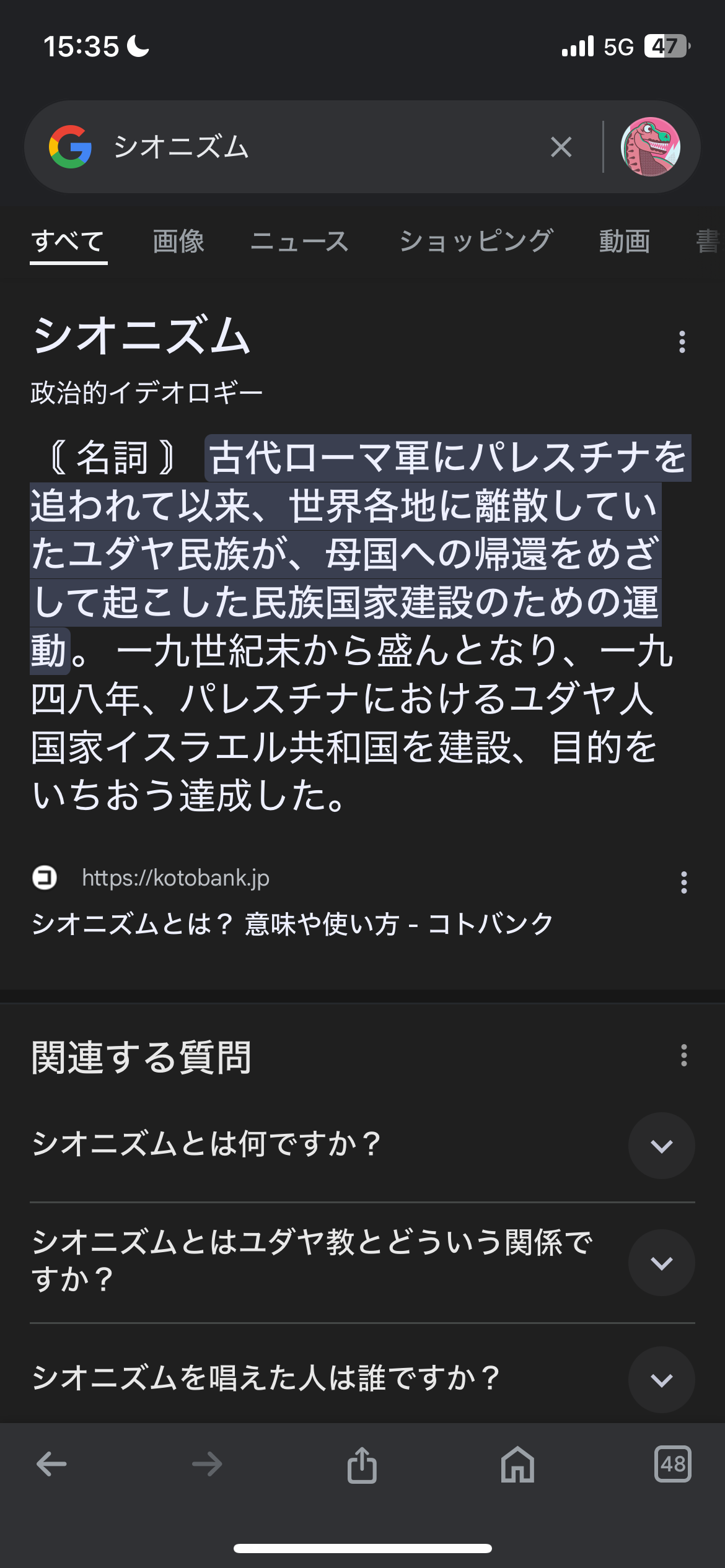Clear the search query シオニズム
725x1568 pixels.
(561, 147)
